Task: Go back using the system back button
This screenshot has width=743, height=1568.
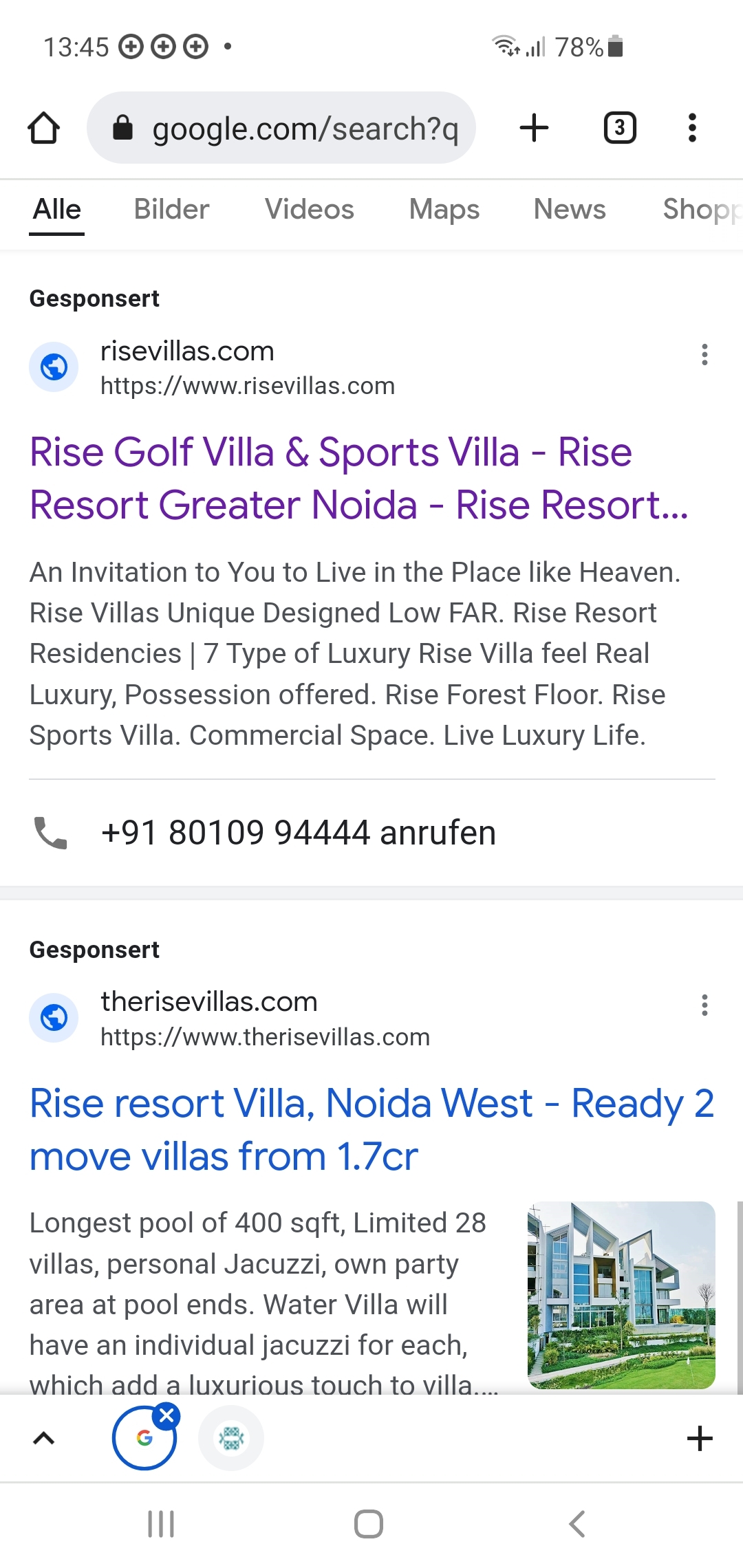Action: coord(577,1524)
